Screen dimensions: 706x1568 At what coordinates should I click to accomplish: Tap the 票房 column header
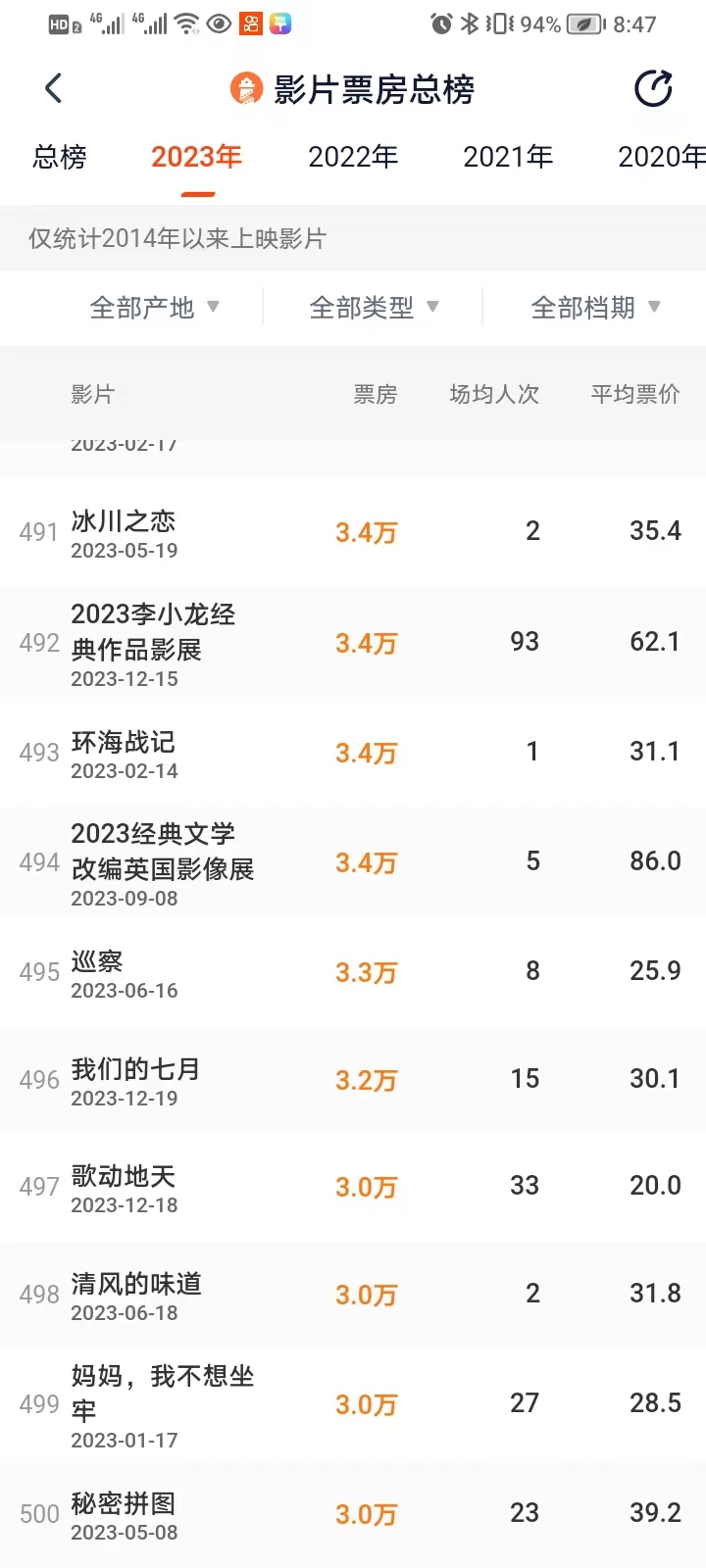click(377, 394)
